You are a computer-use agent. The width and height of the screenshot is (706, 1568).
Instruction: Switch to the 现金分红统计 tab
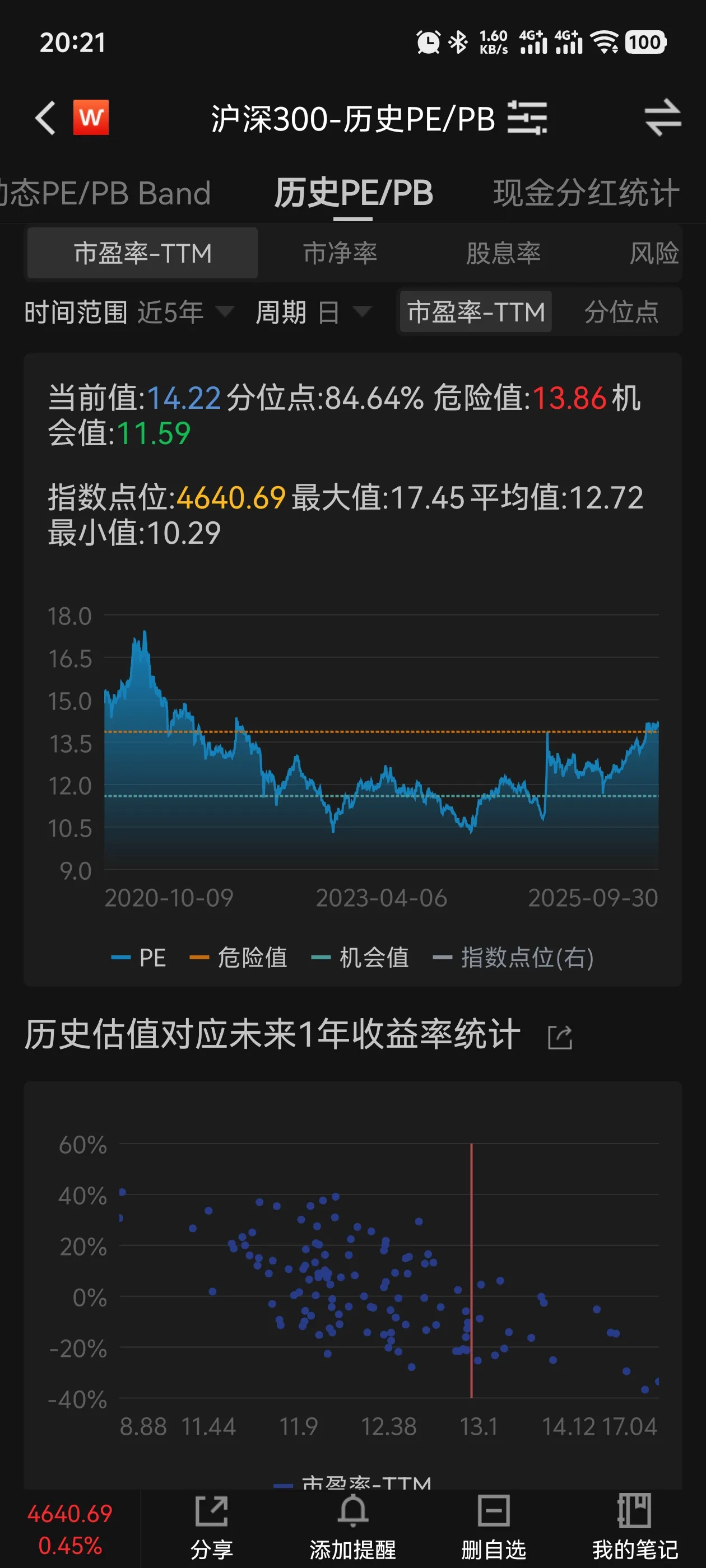pyautogui.click(x=586, y=194)
